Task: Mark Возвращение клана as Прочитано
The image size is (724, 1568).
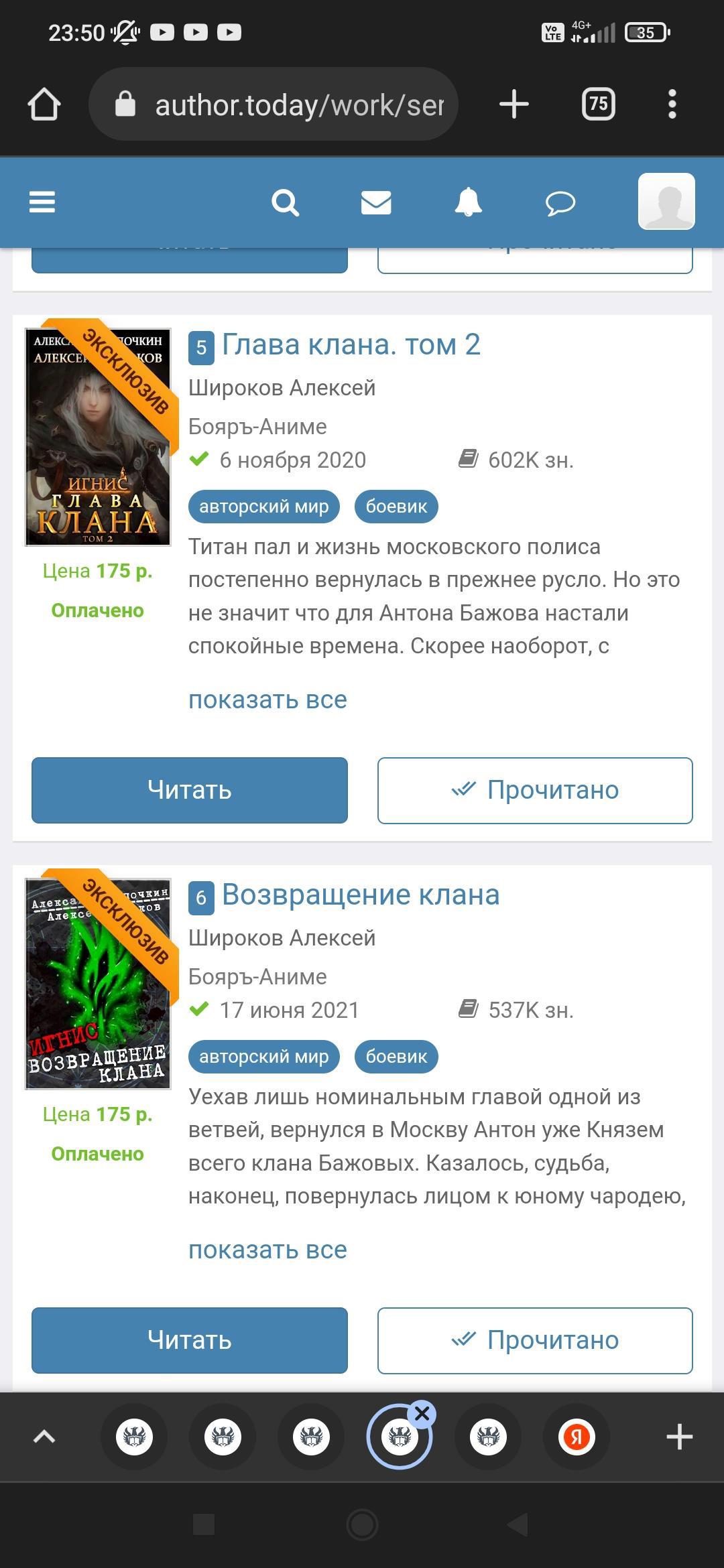Action: click(535, 1340)
